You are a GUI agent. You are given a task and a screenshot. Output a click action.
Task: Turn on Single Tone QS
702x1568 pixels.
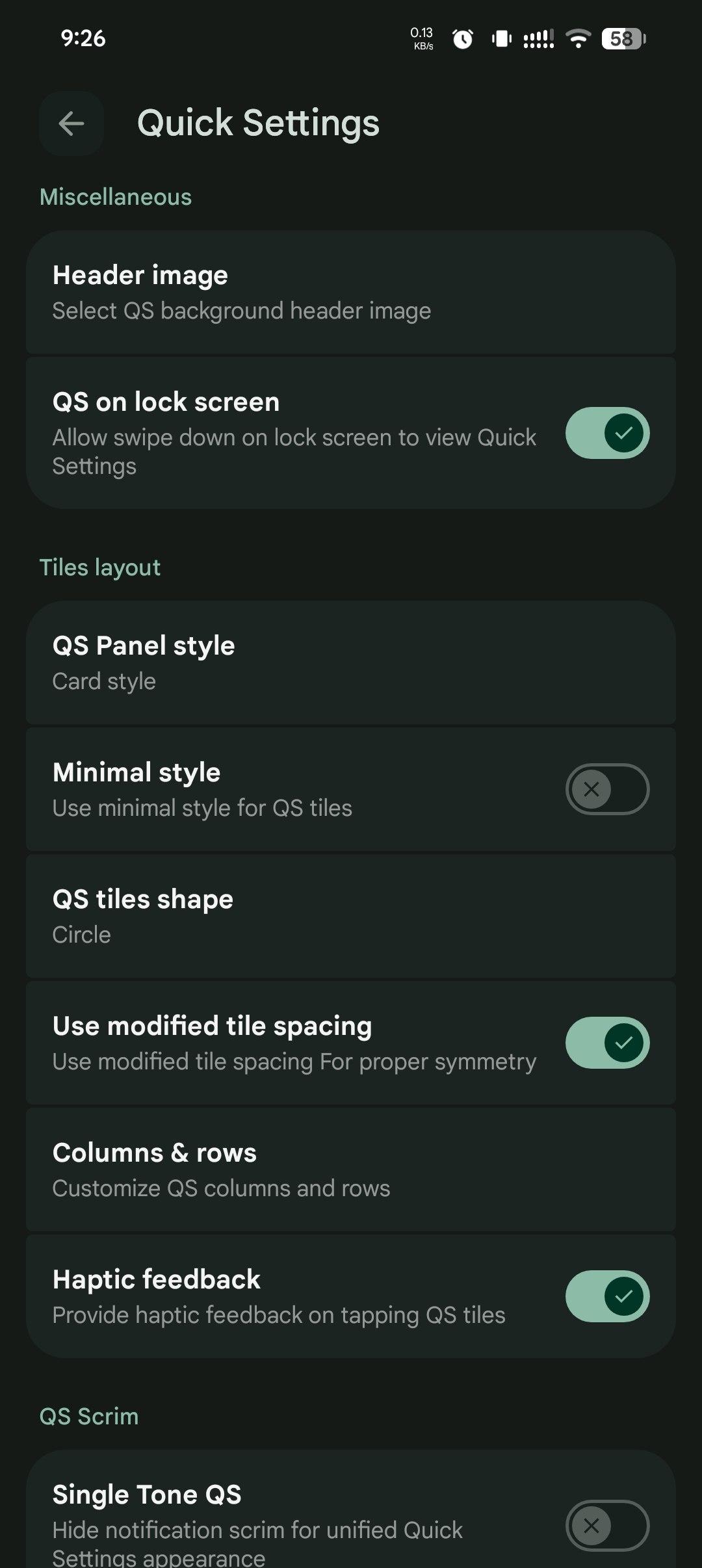pyautogui.click(x=607, y=1525)
